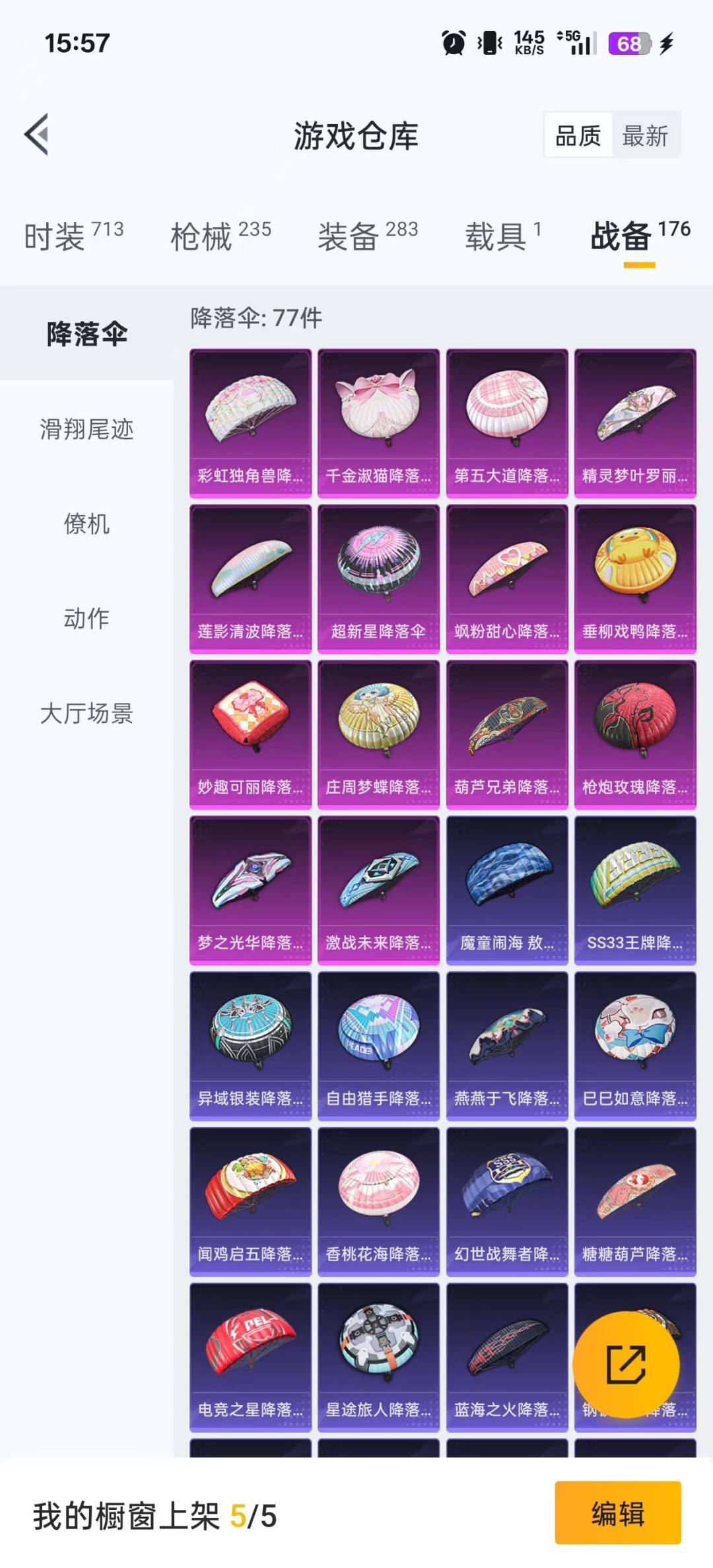Select 滑翔尾迹 in the side menu
The width and height of the screenshot is (713, 1568).
pos(86,429)
